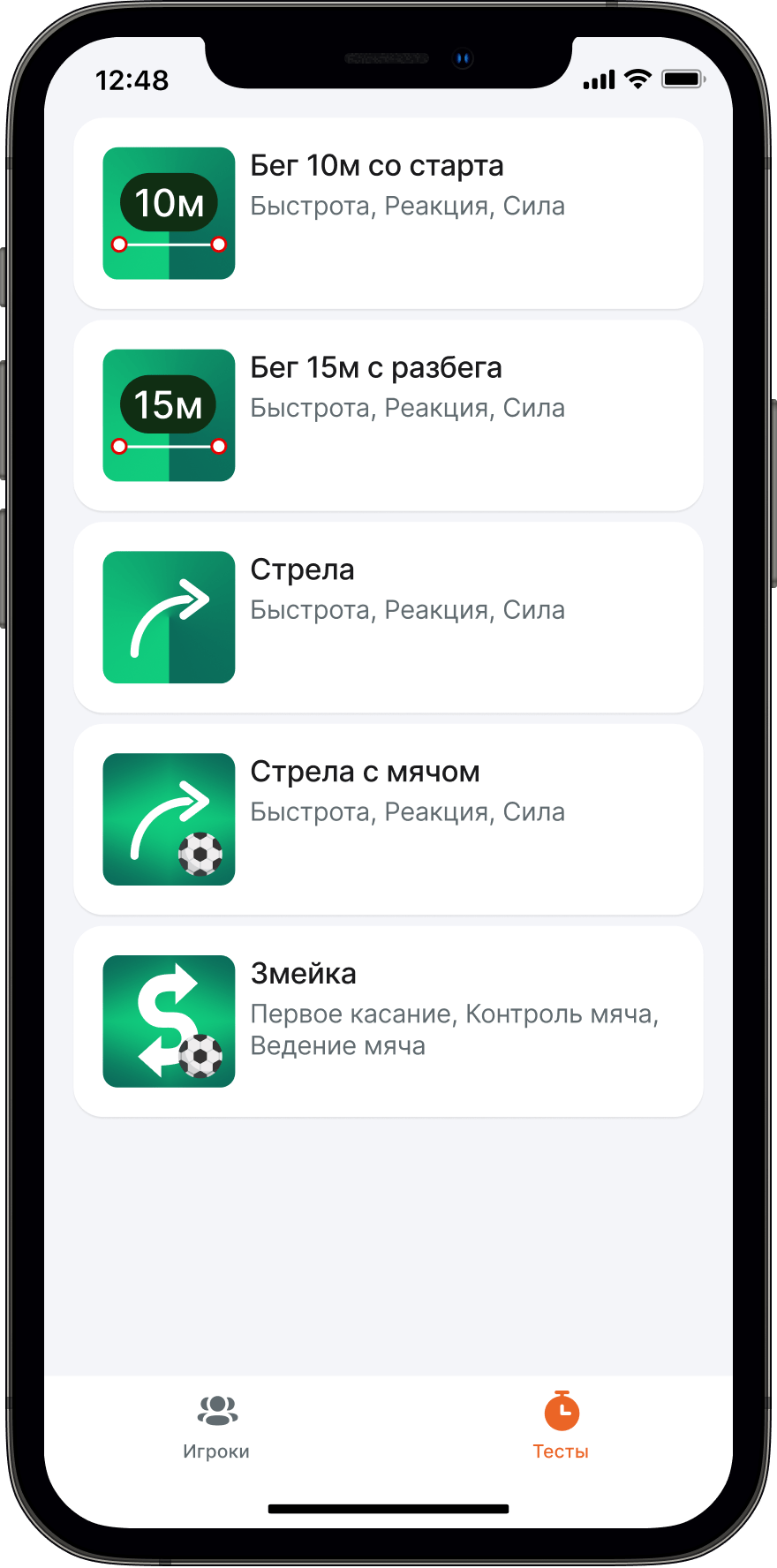777x1568 pixels.
Task: Open the Стрела test card
Action: pos(388,618)
